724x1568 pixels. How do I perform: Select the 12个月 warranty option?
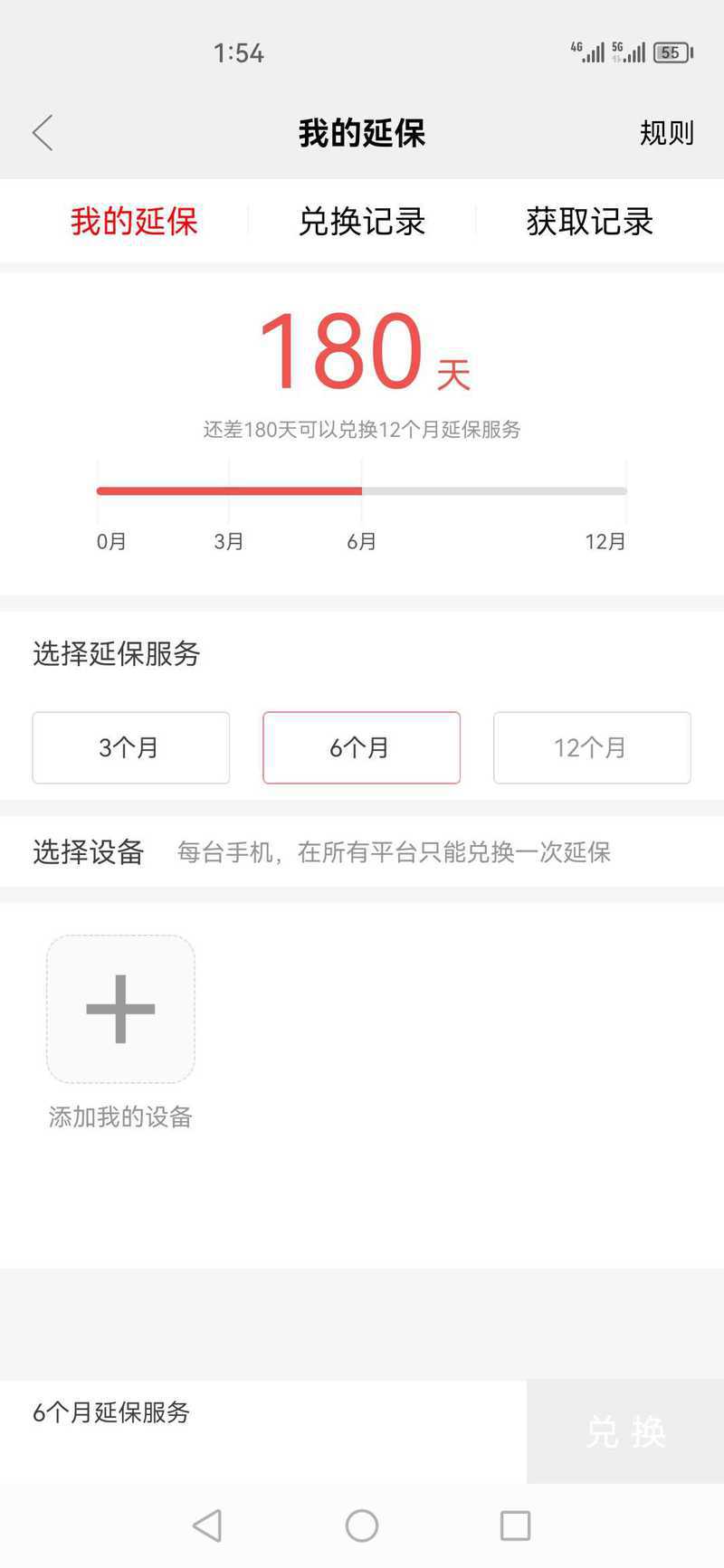pyautogui.click(x=592, y=747)
